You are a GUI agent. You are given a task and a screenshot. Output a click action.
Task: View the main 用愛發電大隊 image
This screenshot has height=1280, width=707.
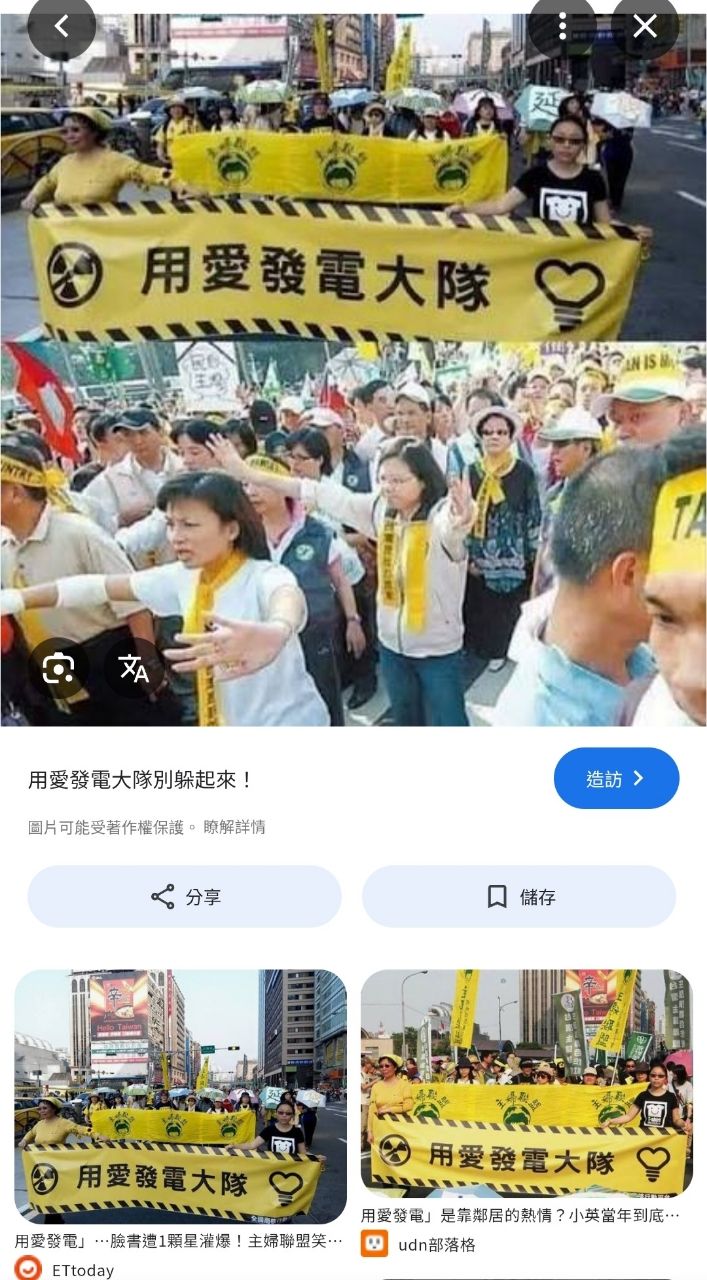point(353,370)
